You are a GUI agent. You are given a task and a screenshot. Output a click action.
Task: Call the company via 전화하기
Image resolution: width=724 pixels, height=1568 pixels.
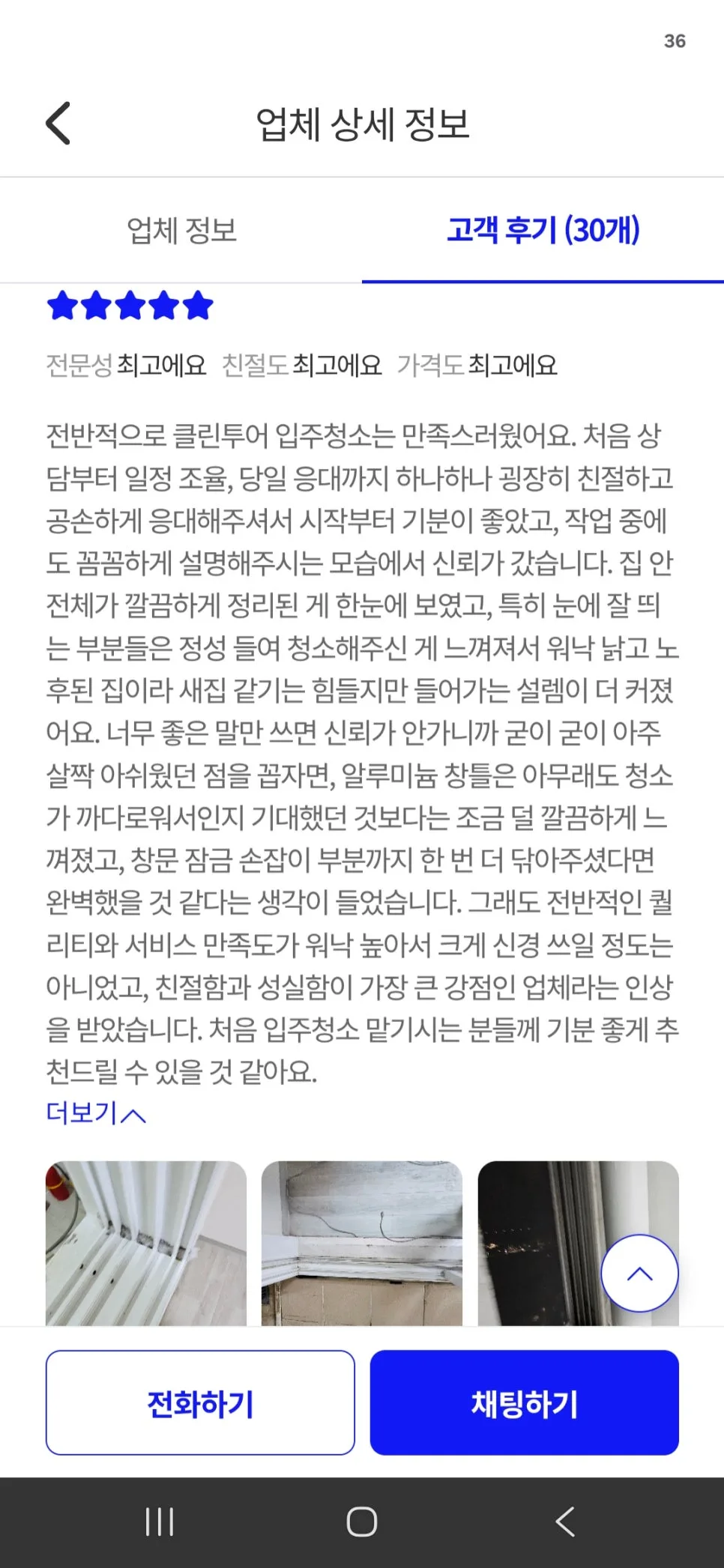tap(200, 1402)
